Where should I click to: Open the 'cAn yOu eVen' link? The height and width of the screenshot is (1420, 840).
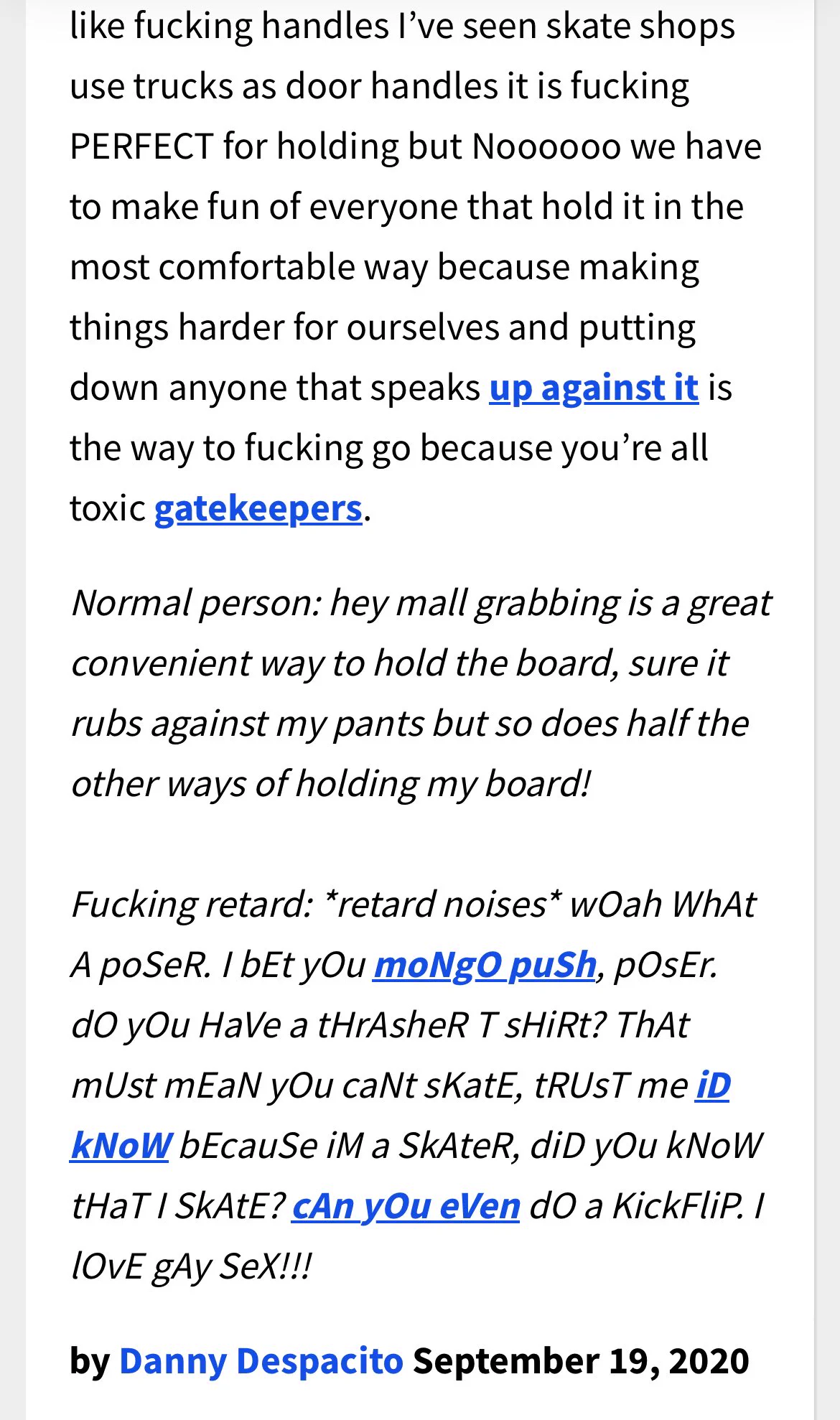[406, 1206]
